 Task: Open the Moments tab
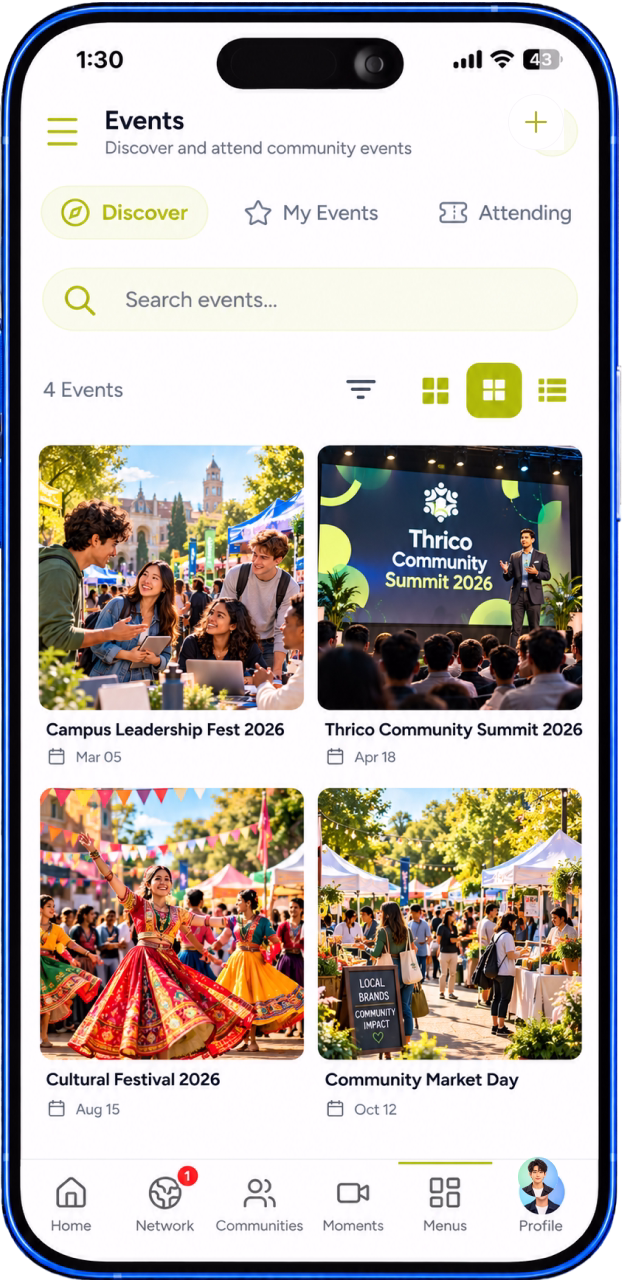pos(353,1204)
